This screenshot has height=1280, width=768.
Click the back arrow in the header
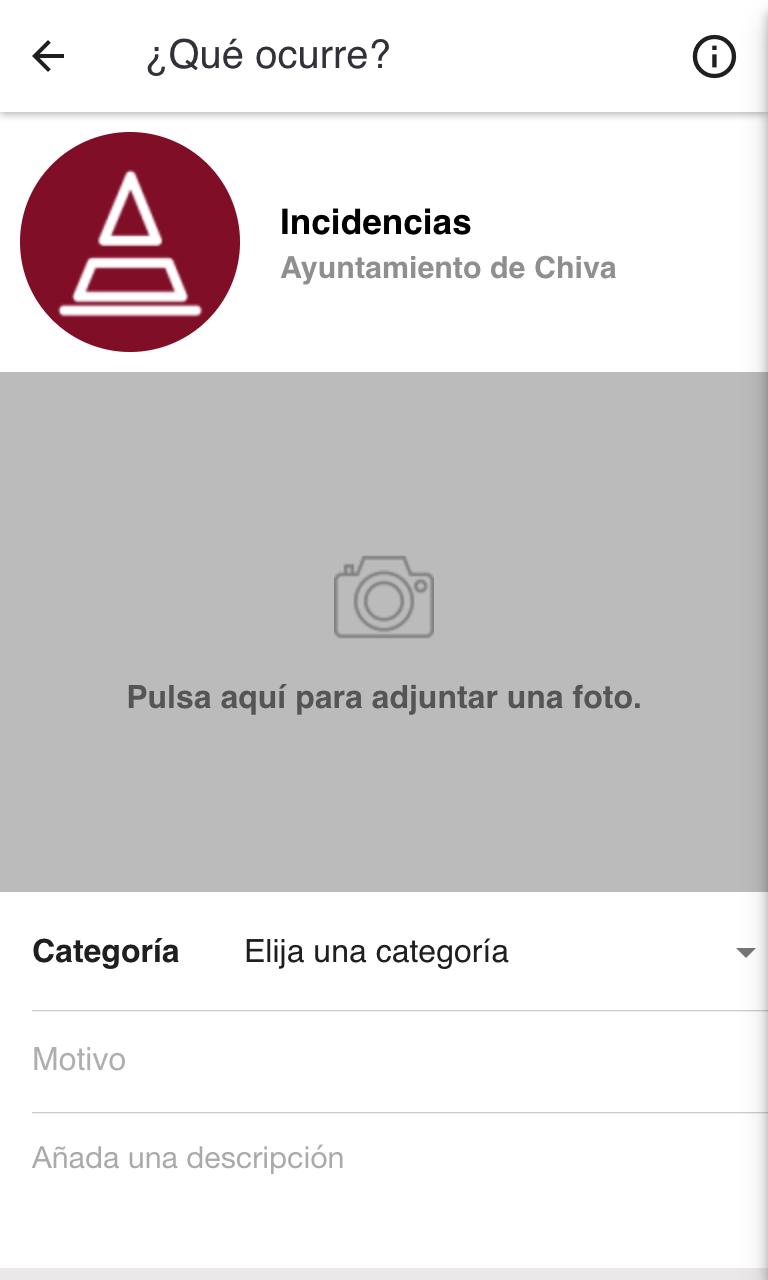pyautogui.click(x=47, y=56)
